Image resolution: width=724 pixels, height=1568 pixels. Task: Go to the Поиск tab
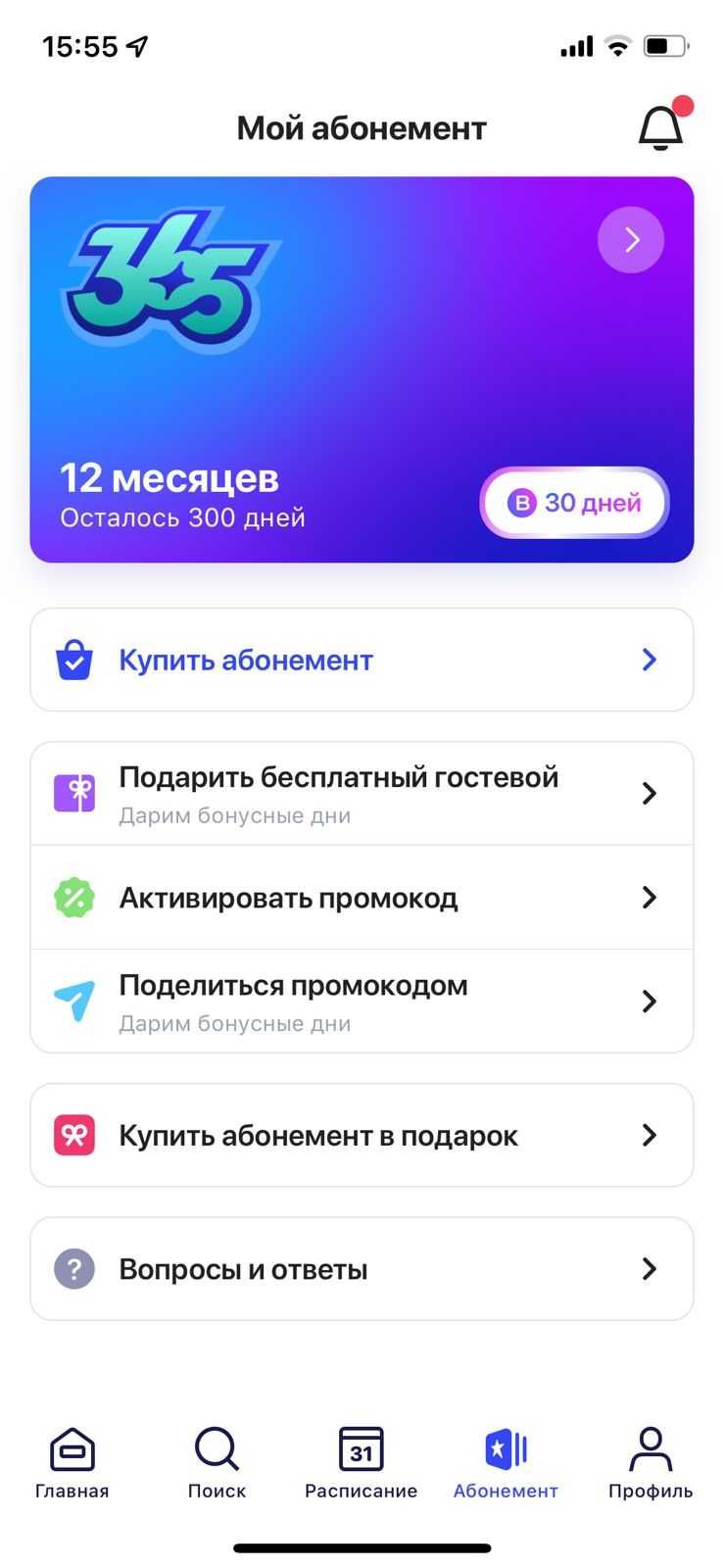(217, 1463)
